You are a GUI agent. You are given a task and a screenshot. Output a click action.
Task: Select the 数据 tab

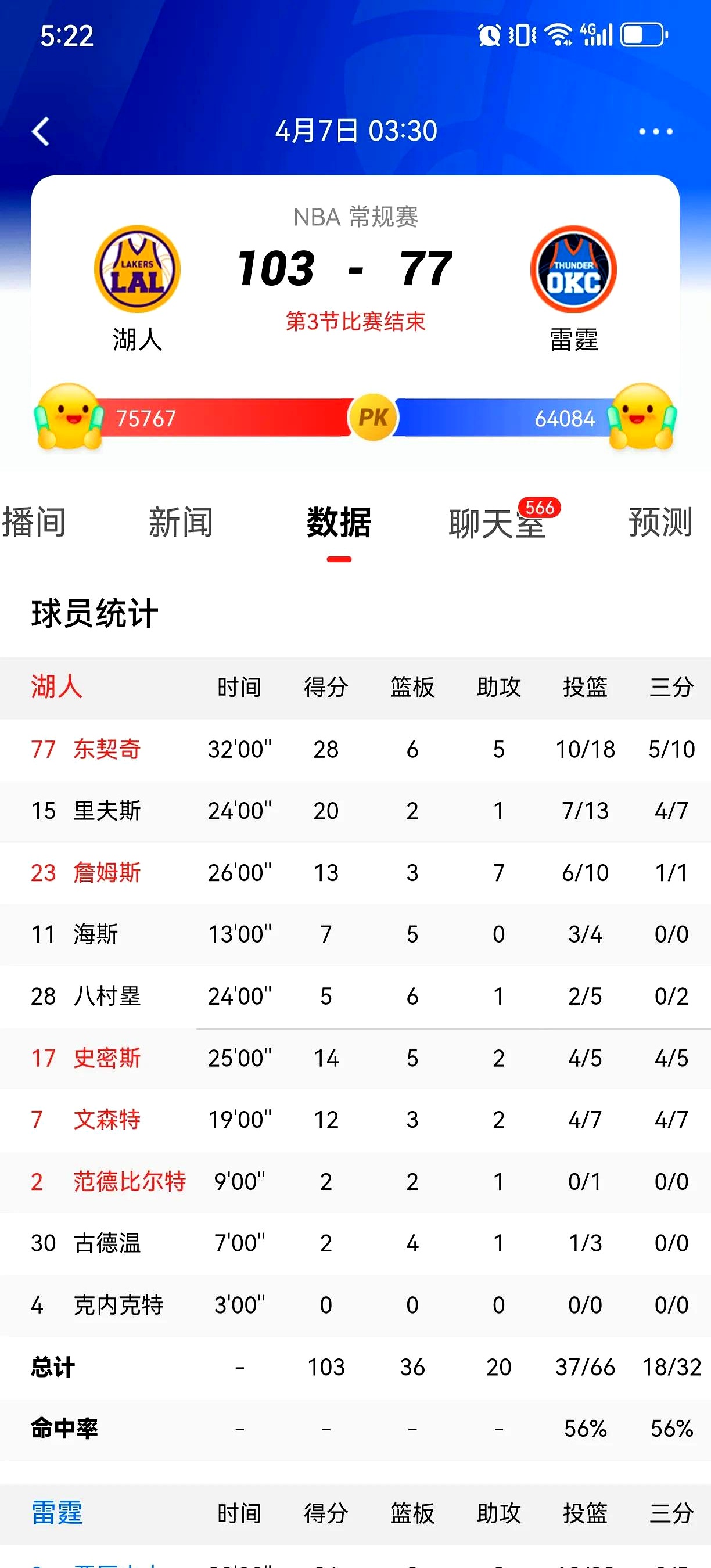click(339, 522)
